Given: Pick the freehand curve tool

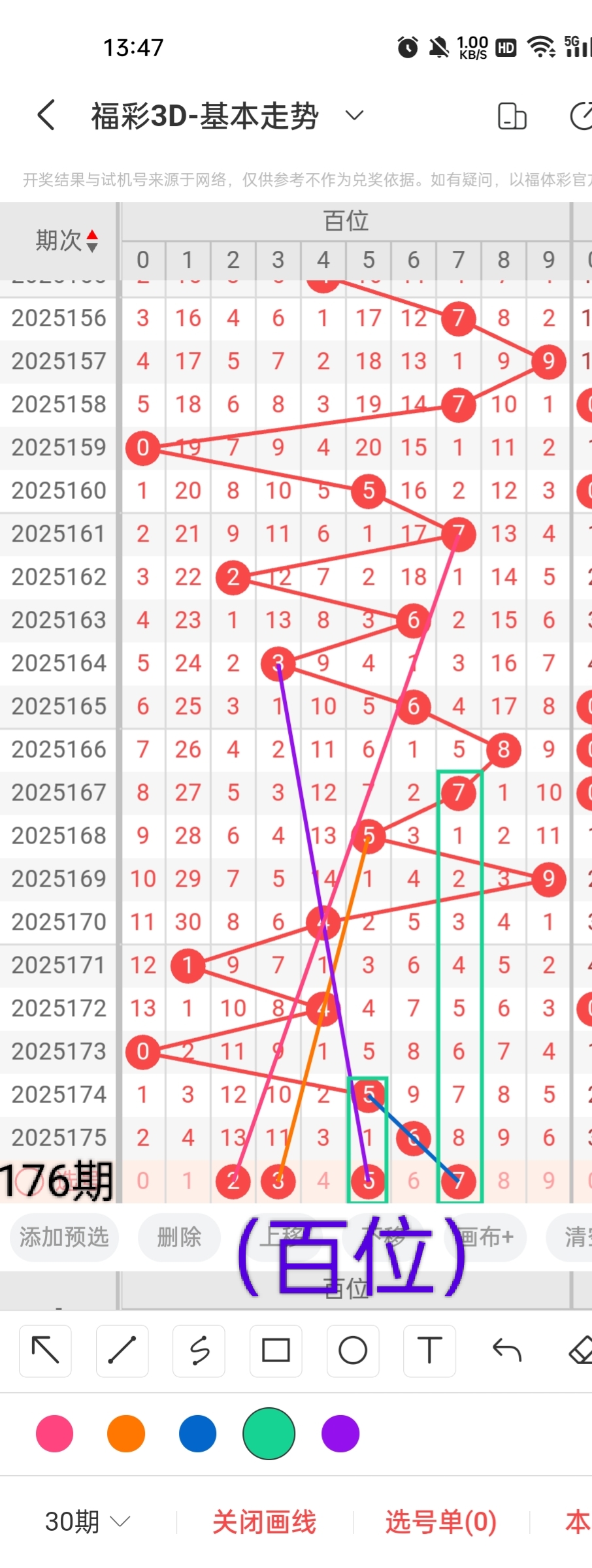Looking at the screenshot, I should pos(199,1350).
